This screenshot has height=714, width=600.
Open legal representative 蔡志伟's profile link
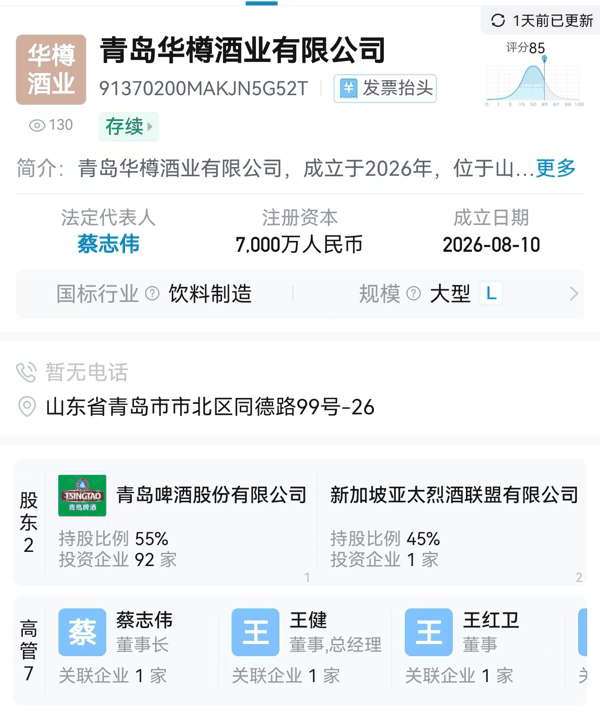(108, 244)
